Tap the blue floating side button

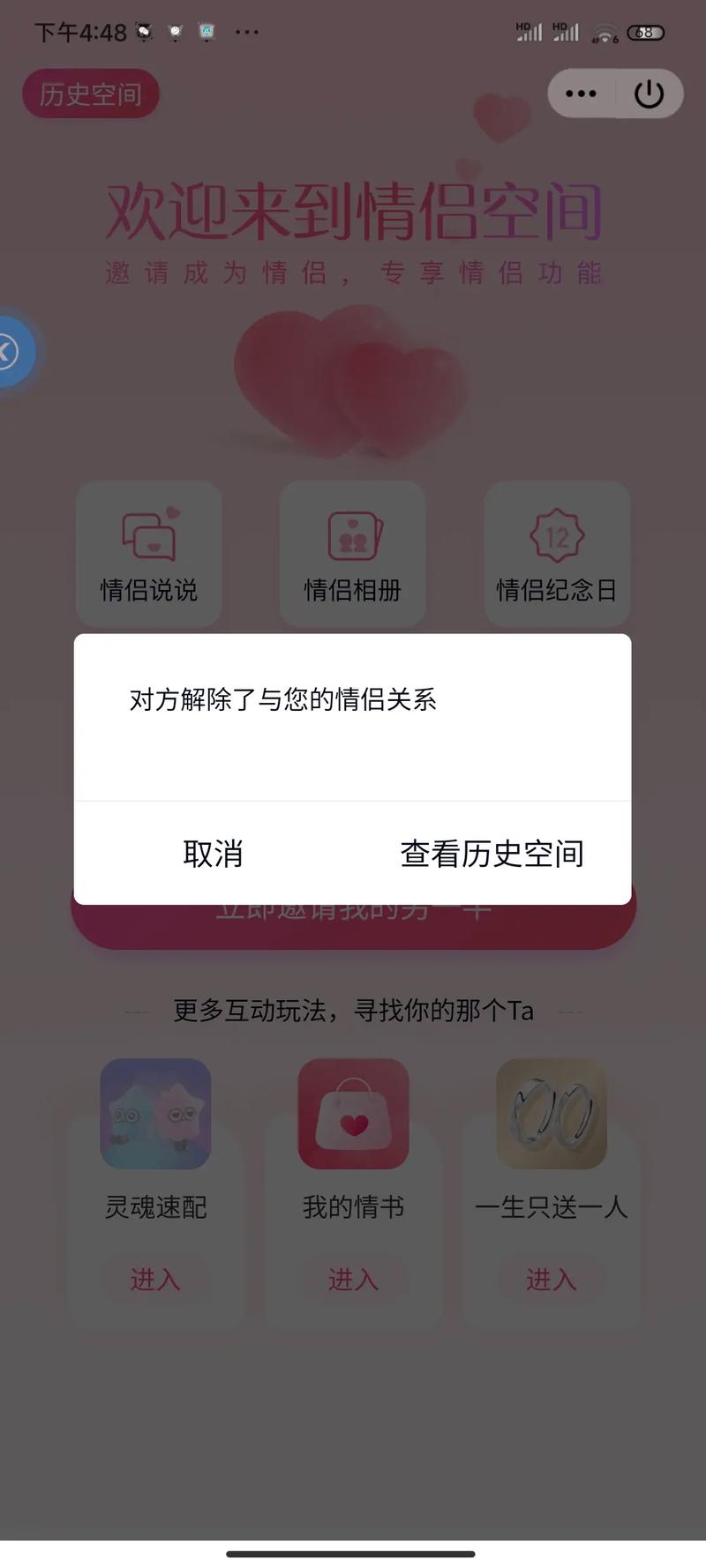pos(13,352)
